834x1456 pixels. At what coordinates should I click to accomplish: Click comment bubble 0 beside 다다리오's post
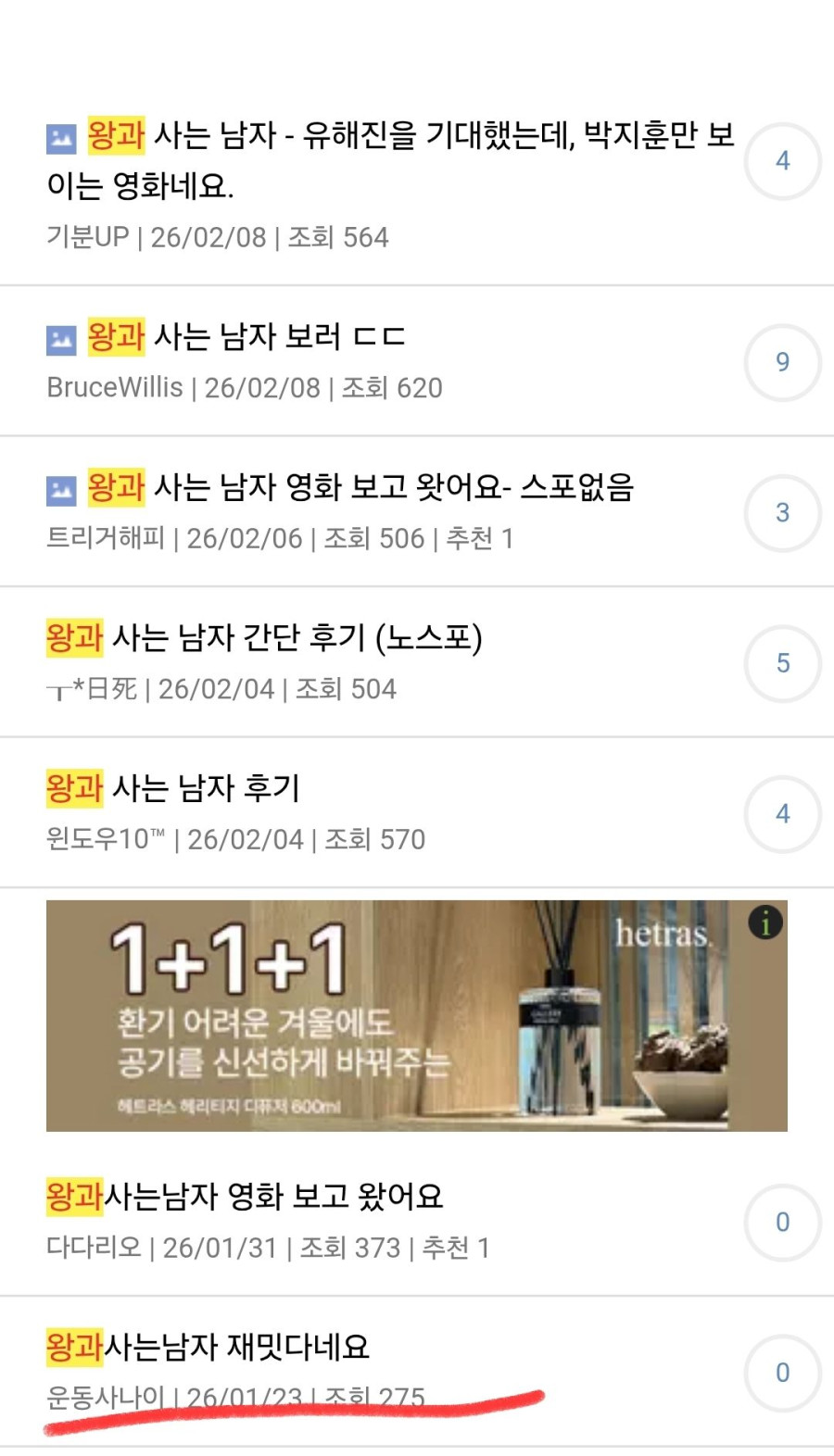[782, 1223]
